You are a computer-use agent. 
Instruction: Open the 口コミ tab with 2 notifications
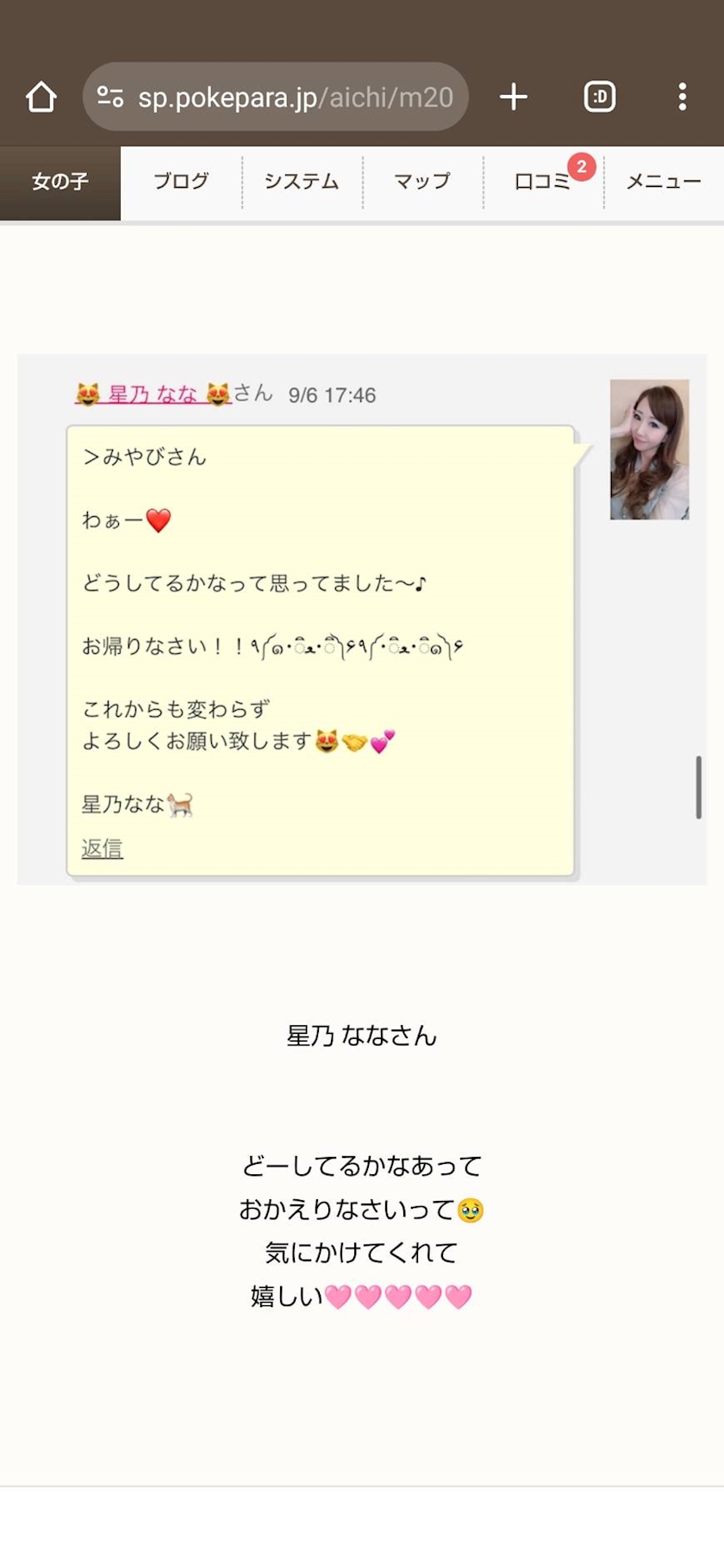pos(543,182)
